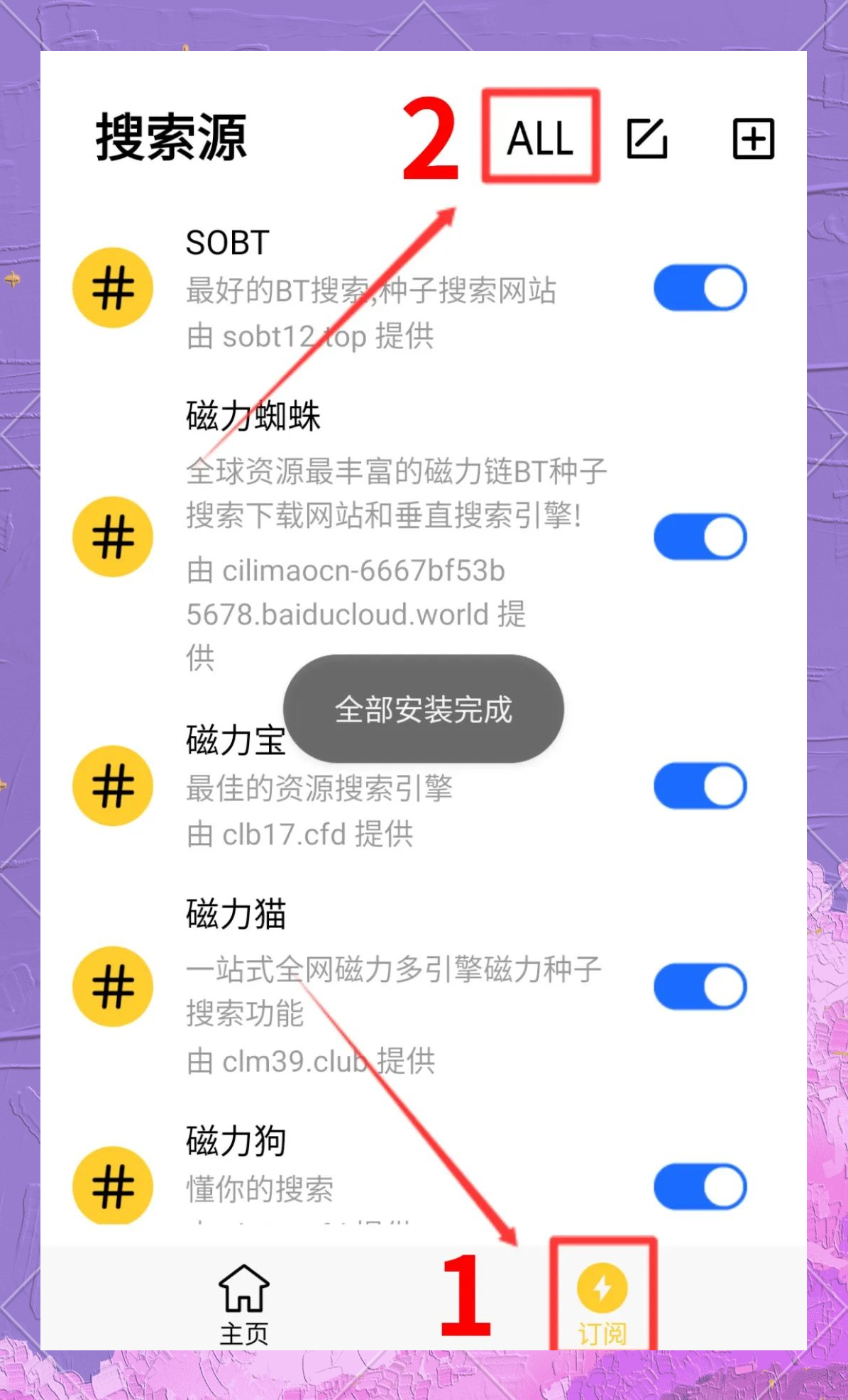Open the 订阅 tab

(x=601, y=1309)
